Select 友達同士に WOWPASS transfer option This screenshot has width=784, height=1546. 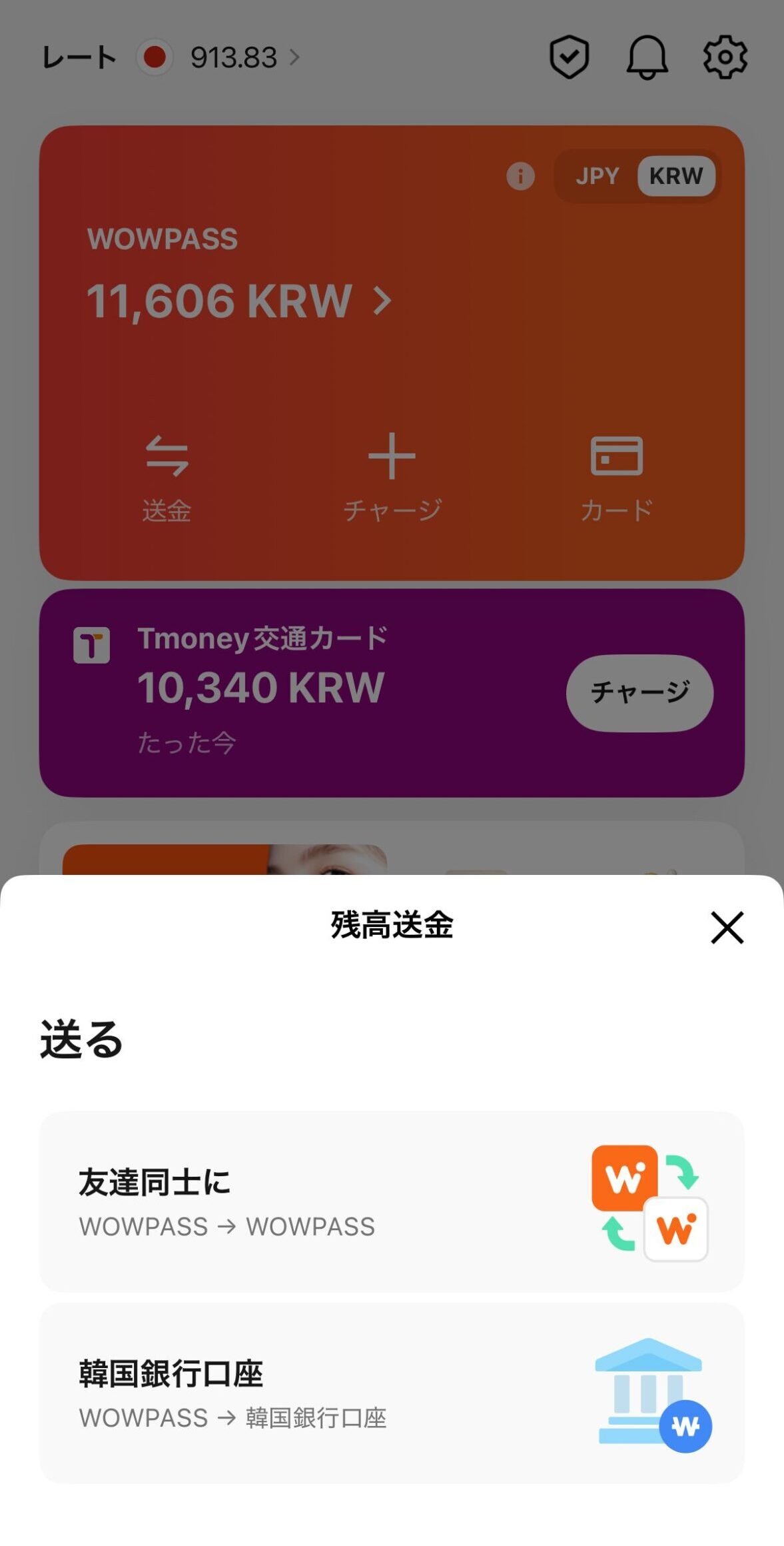point(392,1202)
